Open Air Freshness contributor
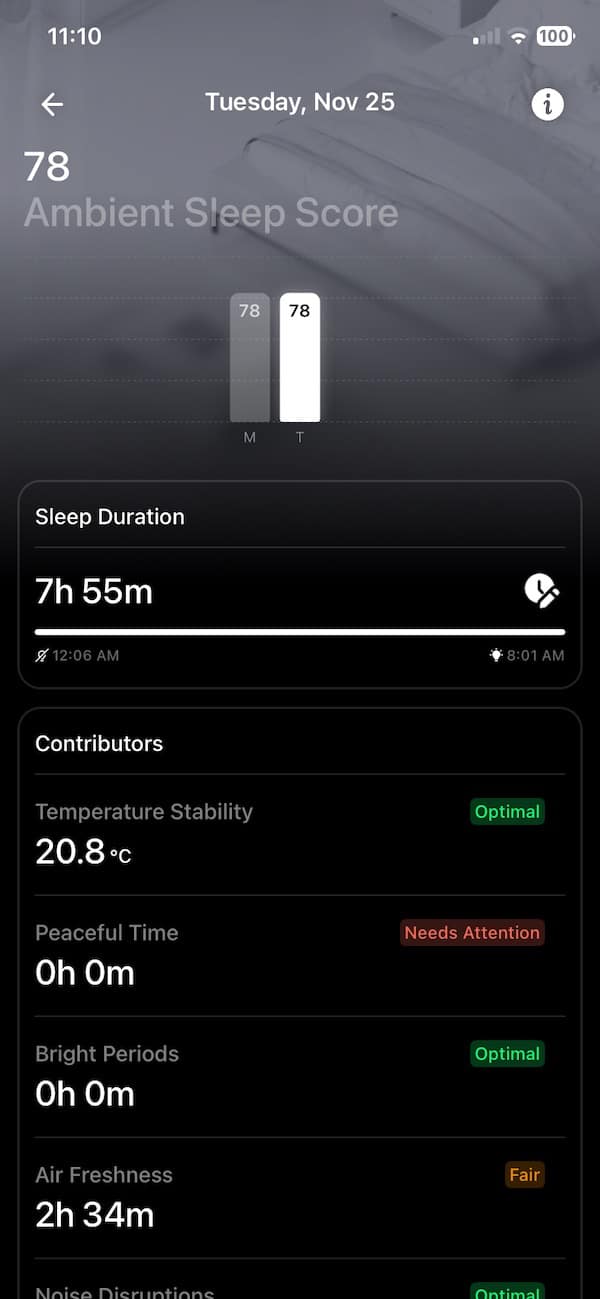Screen dimensions: 600x1299 pyautogui.click(x=299, y=1197)
